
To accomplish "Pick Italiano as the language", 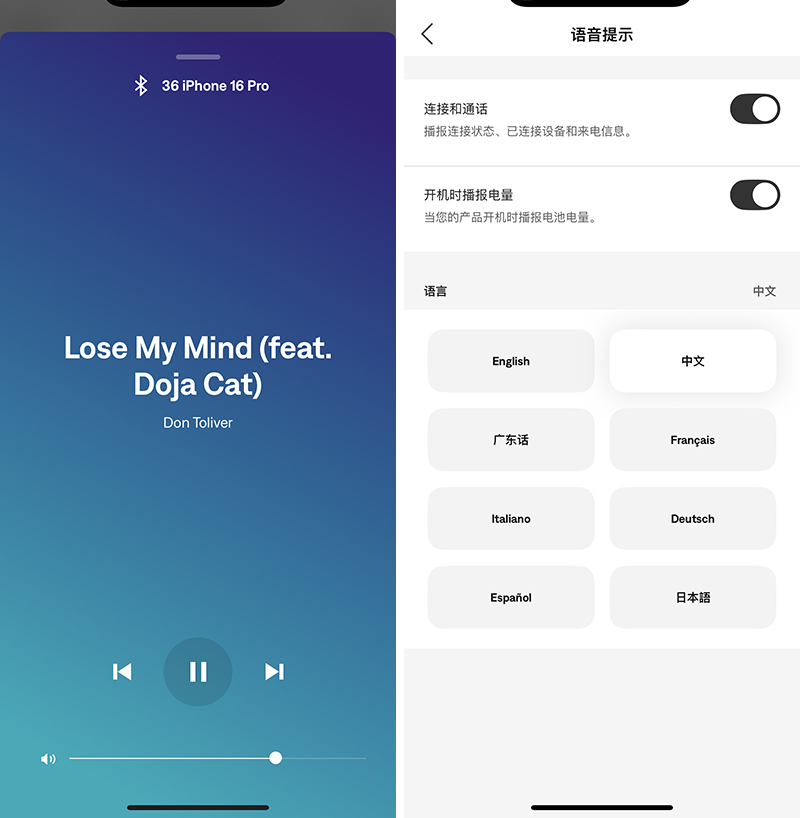I will click(x=511, y=519).
